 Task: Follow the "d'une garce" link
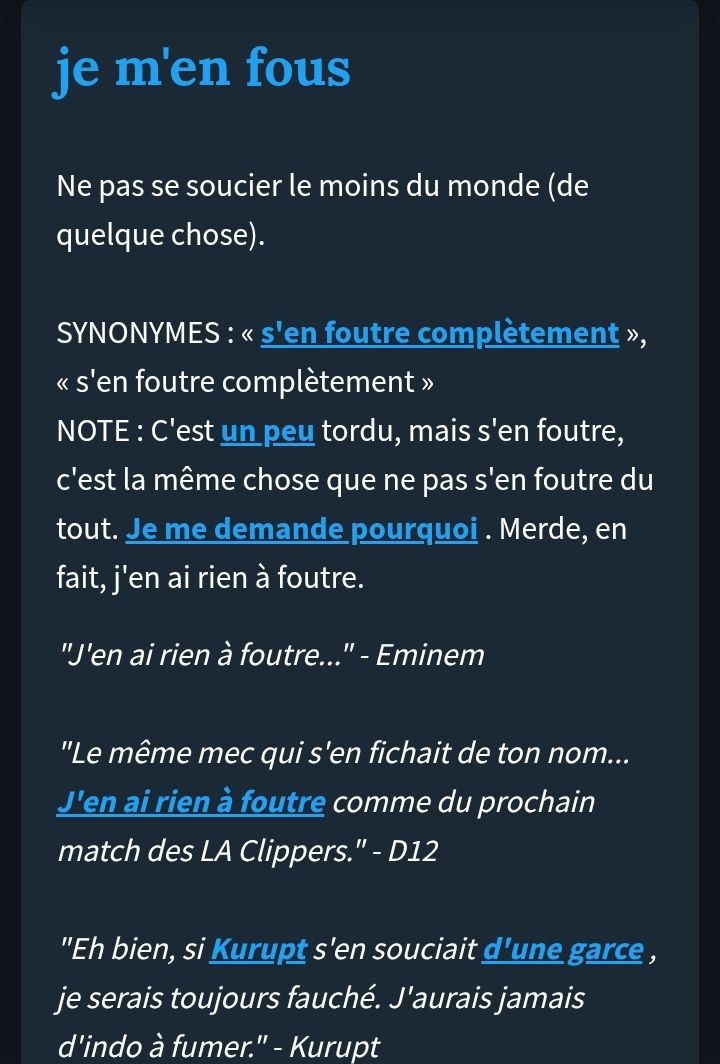tap(562, 949)
